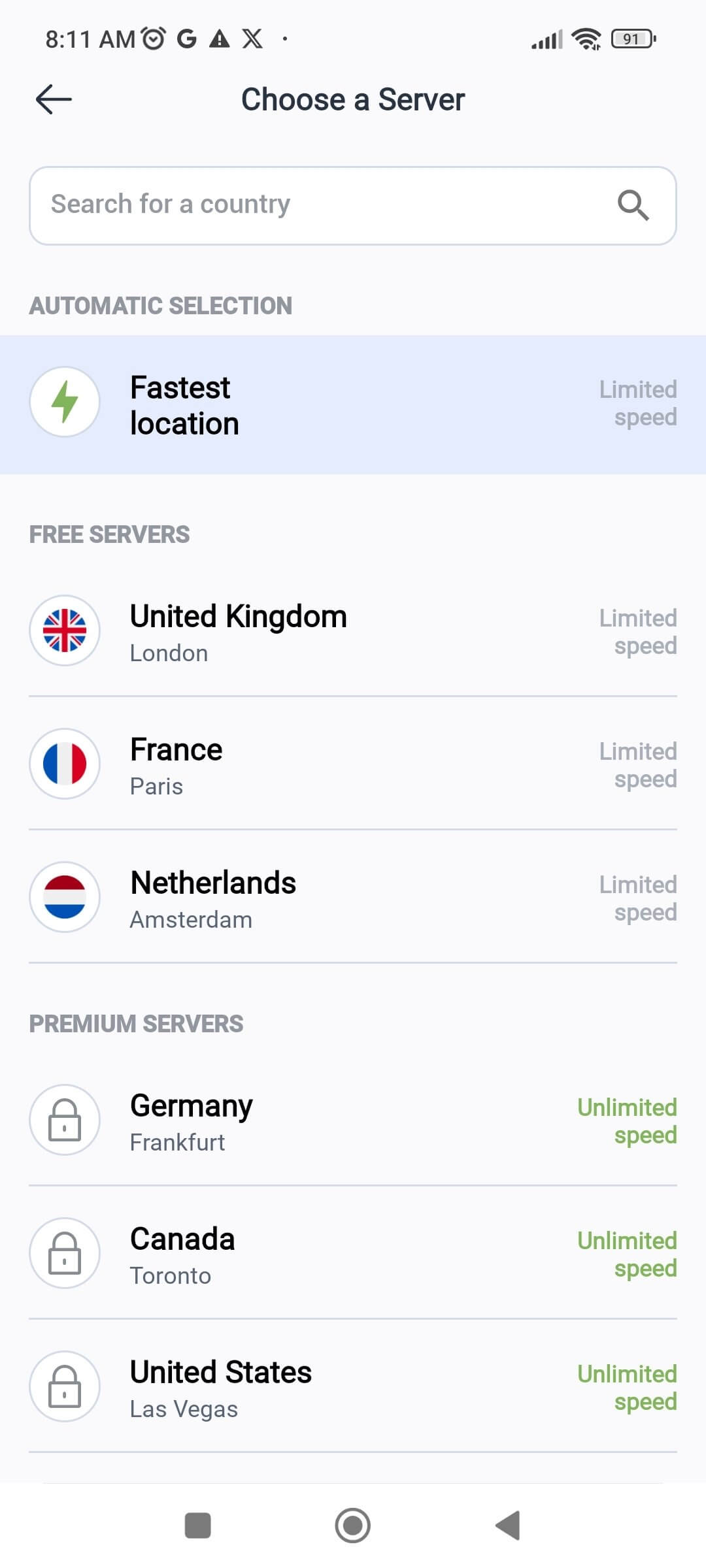This screenshot has width=706, height=1568.
Task: Click the United Kingdom flag icon
Action: tap(65, 631)
